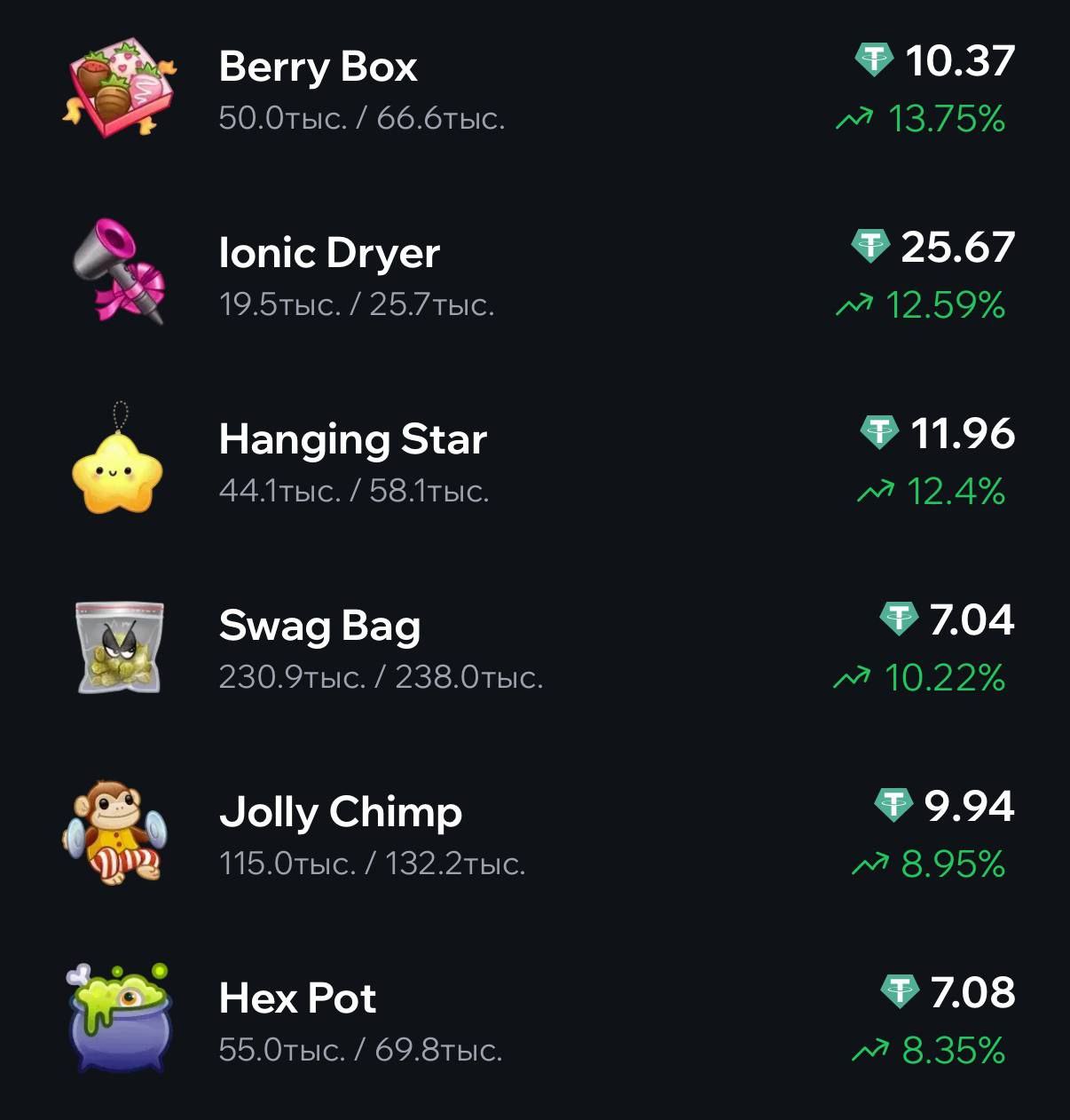1070x1120 pixels.
Task: View Swag Bag details
Action: [x=319, y=627]
